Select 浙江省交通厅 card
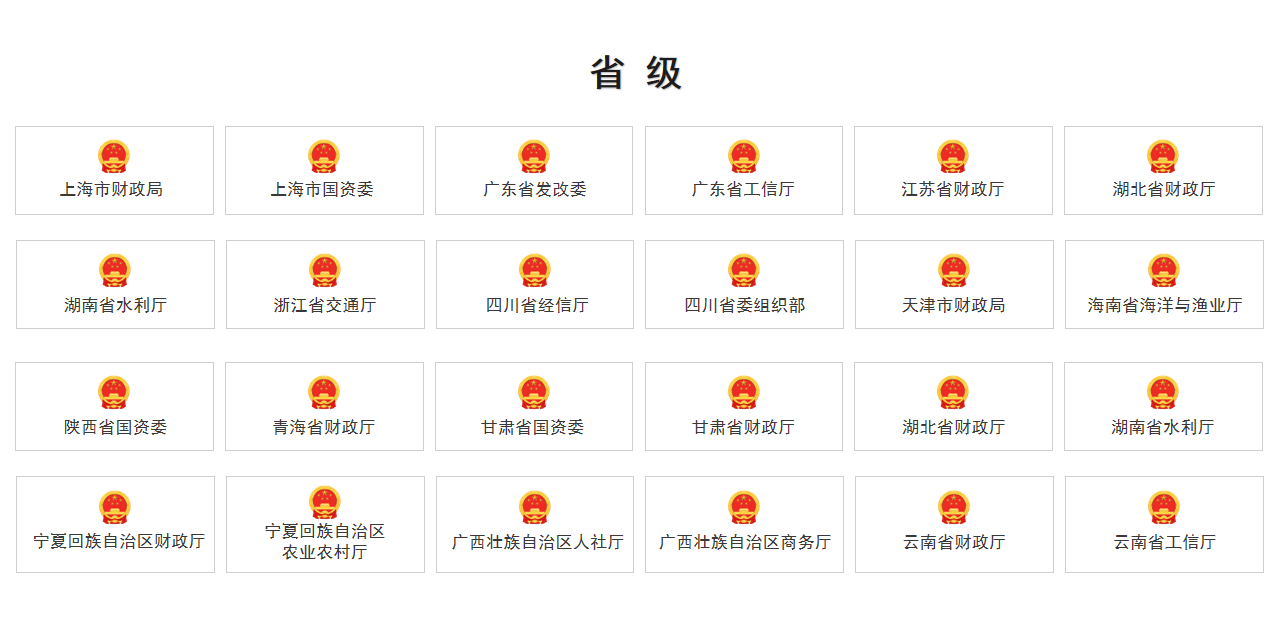 (x=325, y=285)
